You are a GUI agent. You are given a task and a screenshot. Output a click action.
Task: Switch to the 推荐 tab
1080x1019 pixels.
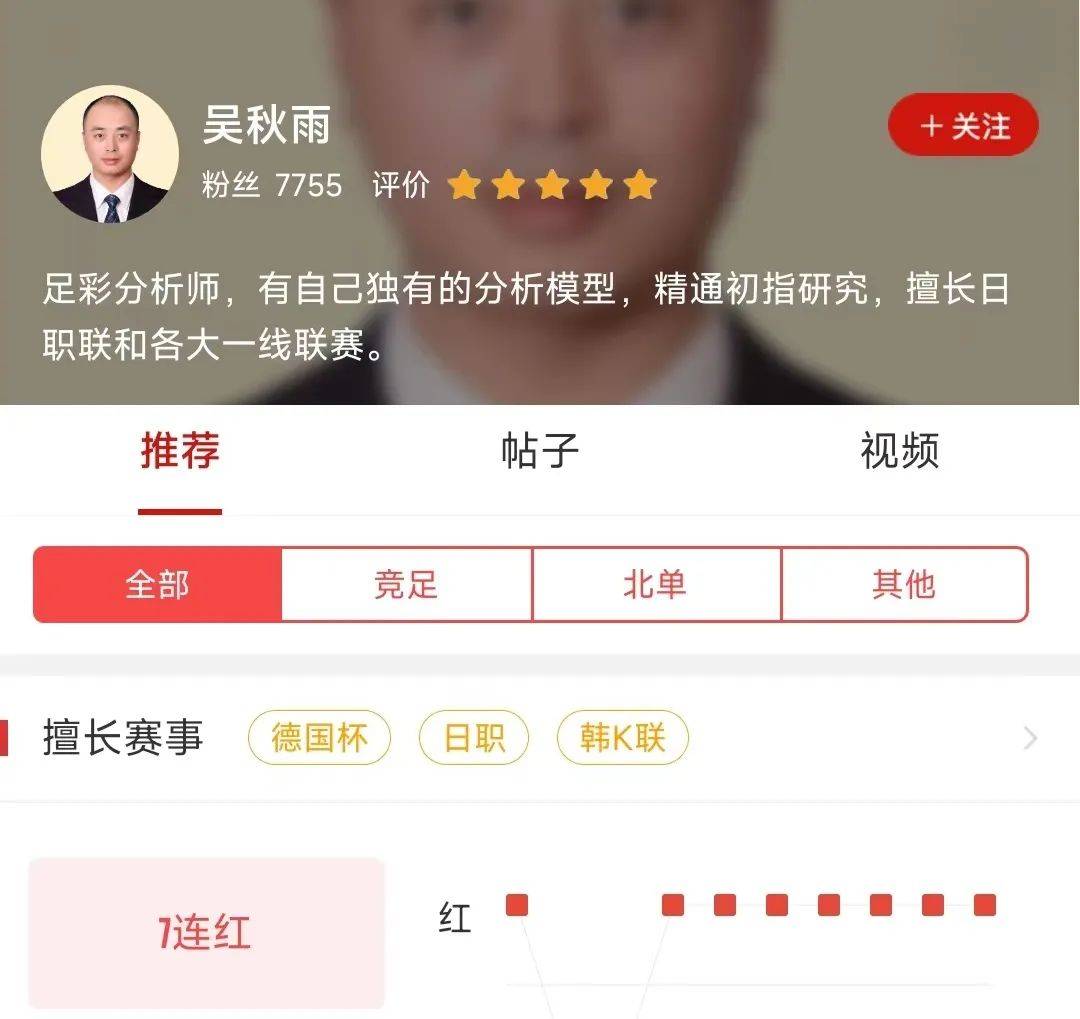coord(180,451)
